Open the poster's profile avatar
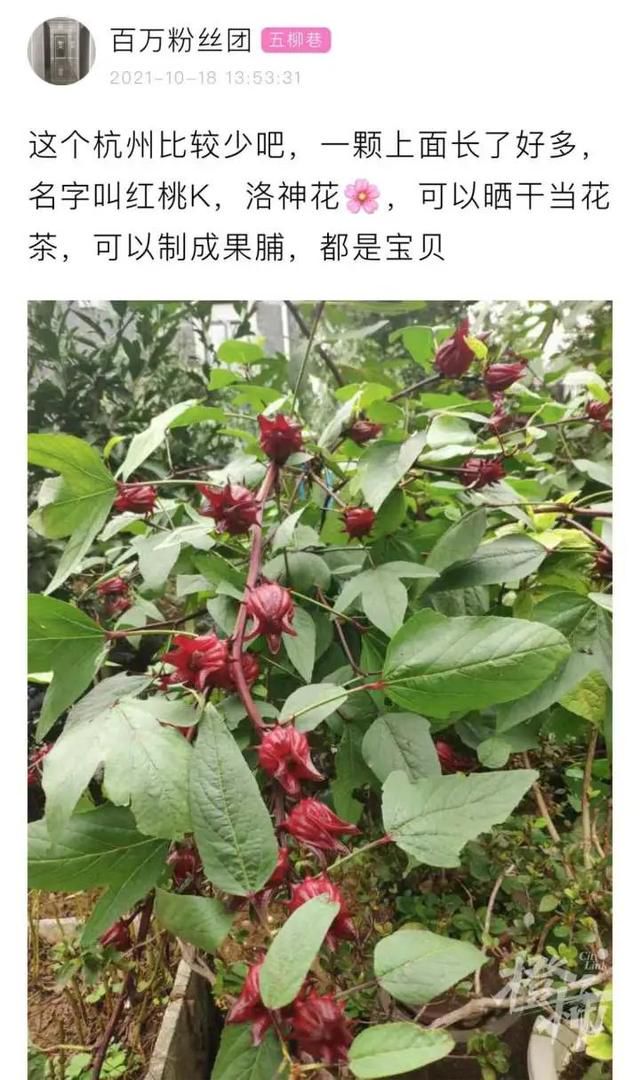 (61, 51)
